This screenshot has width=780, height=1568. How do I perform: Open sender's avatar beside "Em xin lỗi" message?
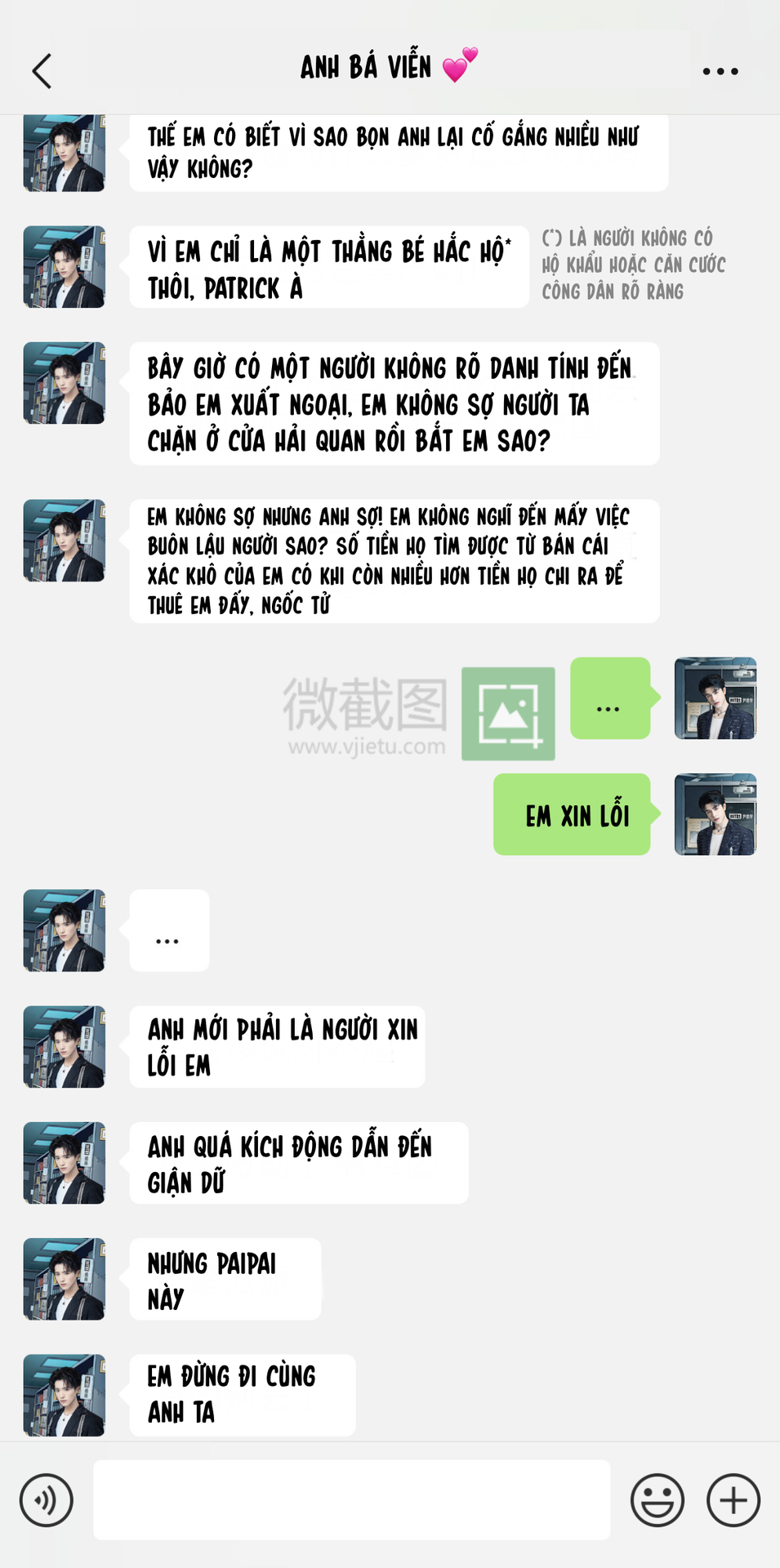(715, 814)
